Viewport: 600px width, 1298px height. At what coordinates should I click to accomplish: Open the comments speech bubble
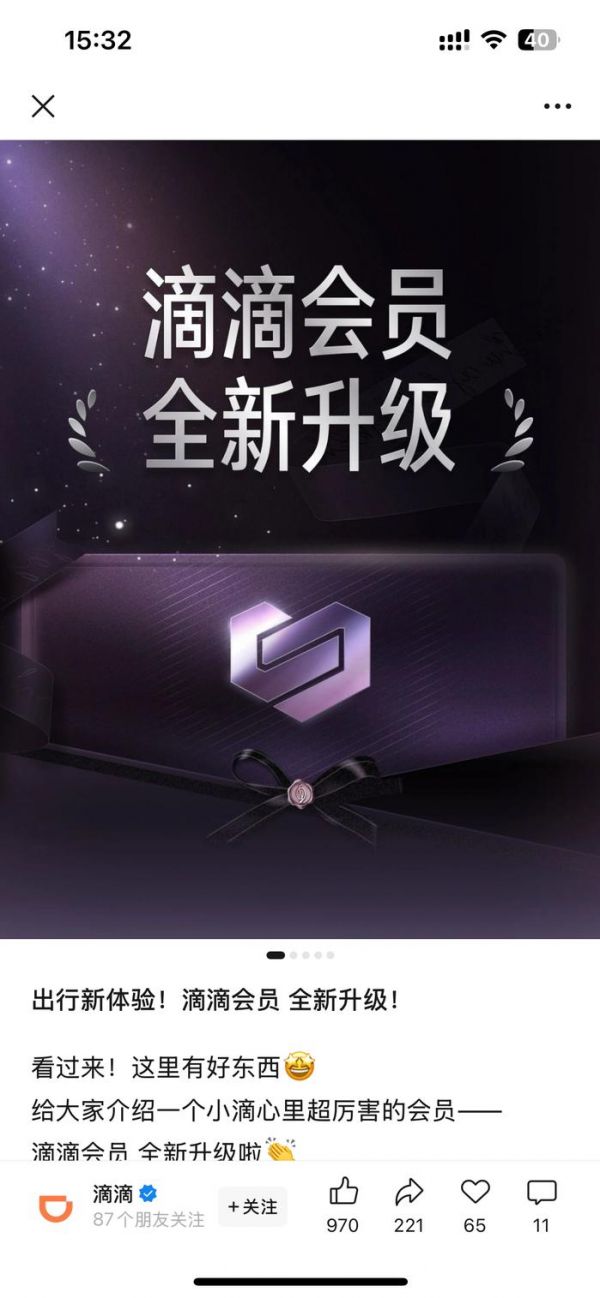[x=541, y=1192]
